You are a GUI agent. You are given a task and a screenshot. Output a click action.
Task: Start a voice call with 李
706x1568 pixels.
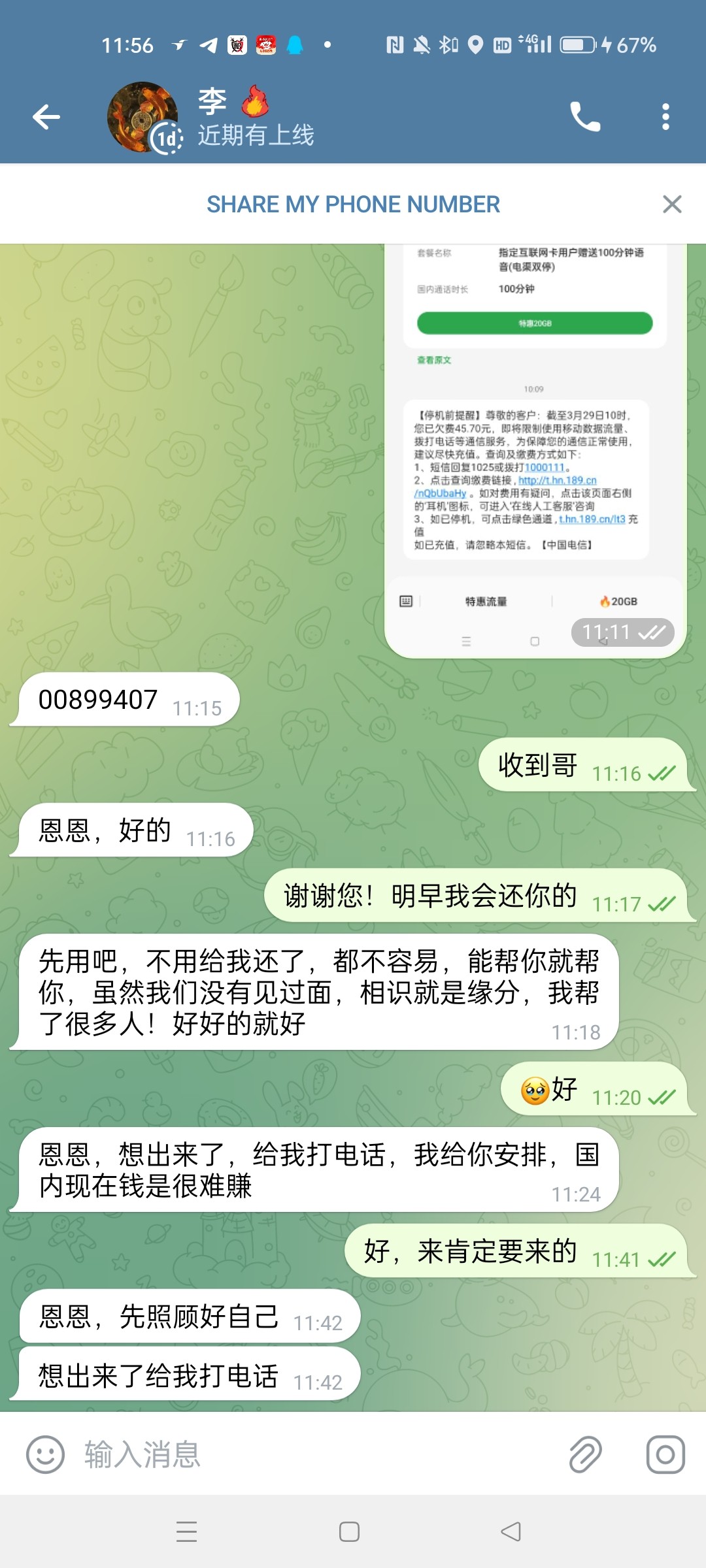pos(585,117)
